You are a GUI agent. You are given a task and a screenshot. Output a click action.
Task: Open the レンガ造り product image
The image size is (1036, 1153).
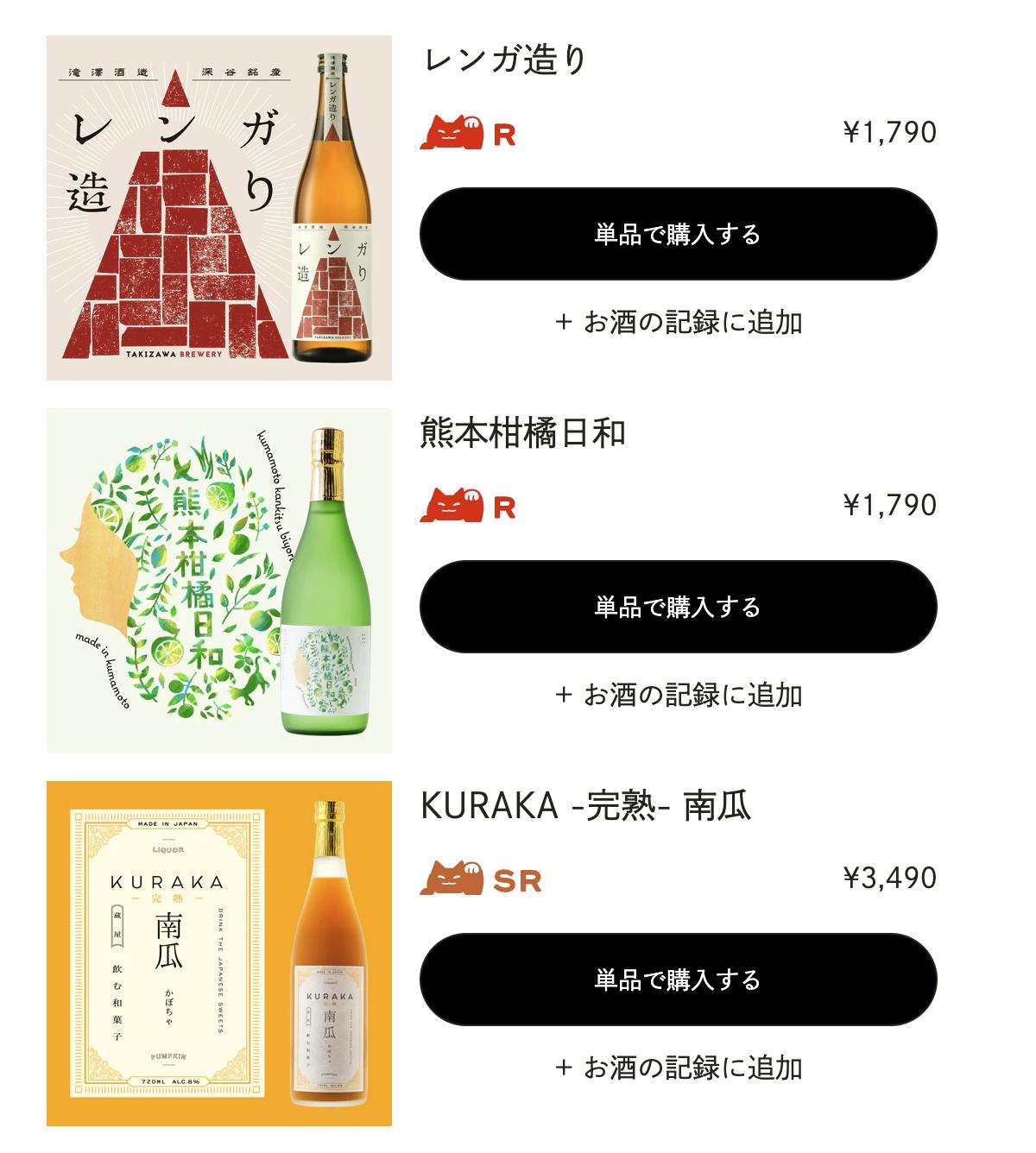click(219, 208)
